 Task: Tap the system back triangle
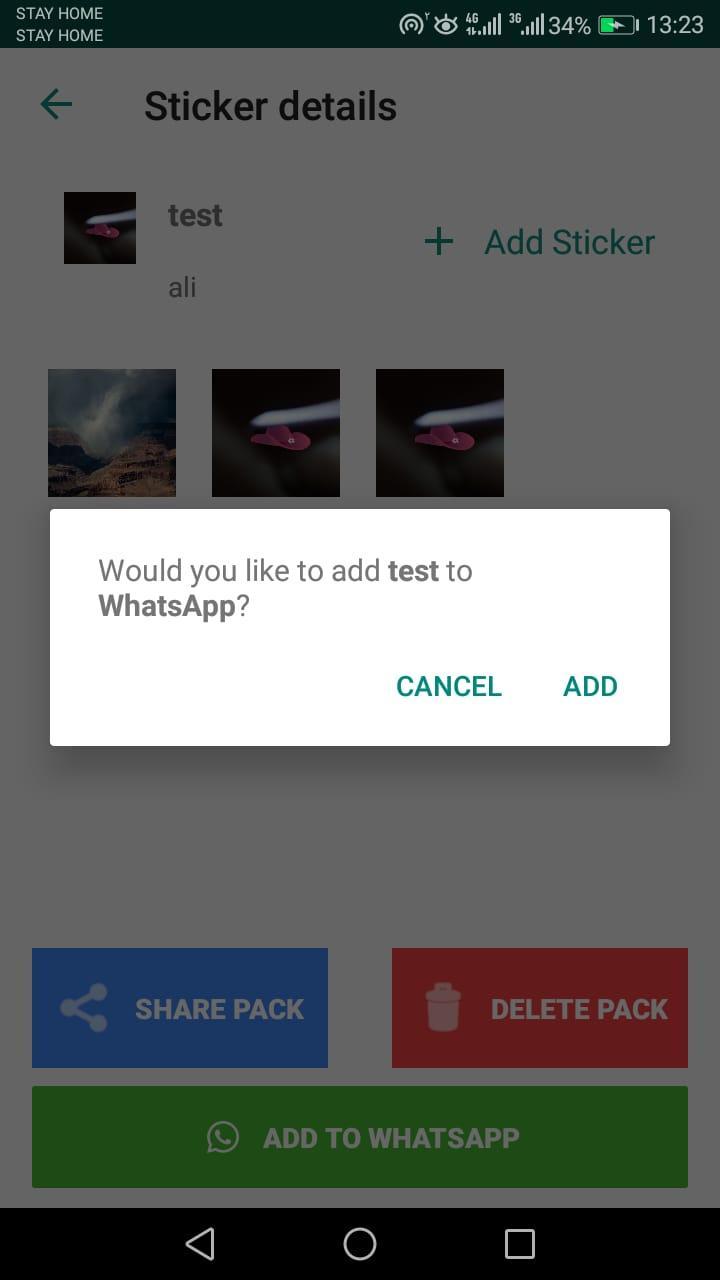[200, 1244]
